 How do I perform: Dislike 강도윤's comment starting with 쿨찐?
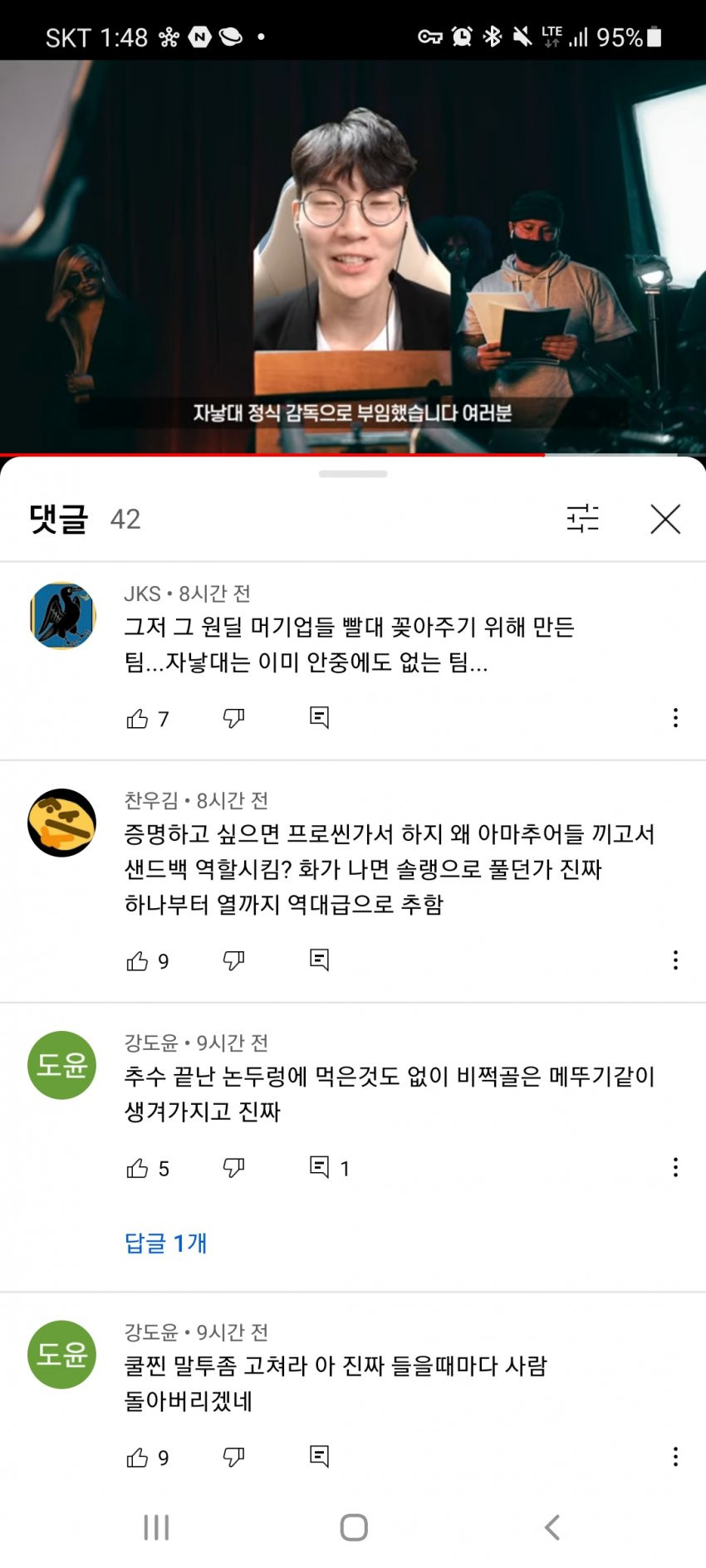233,1457
